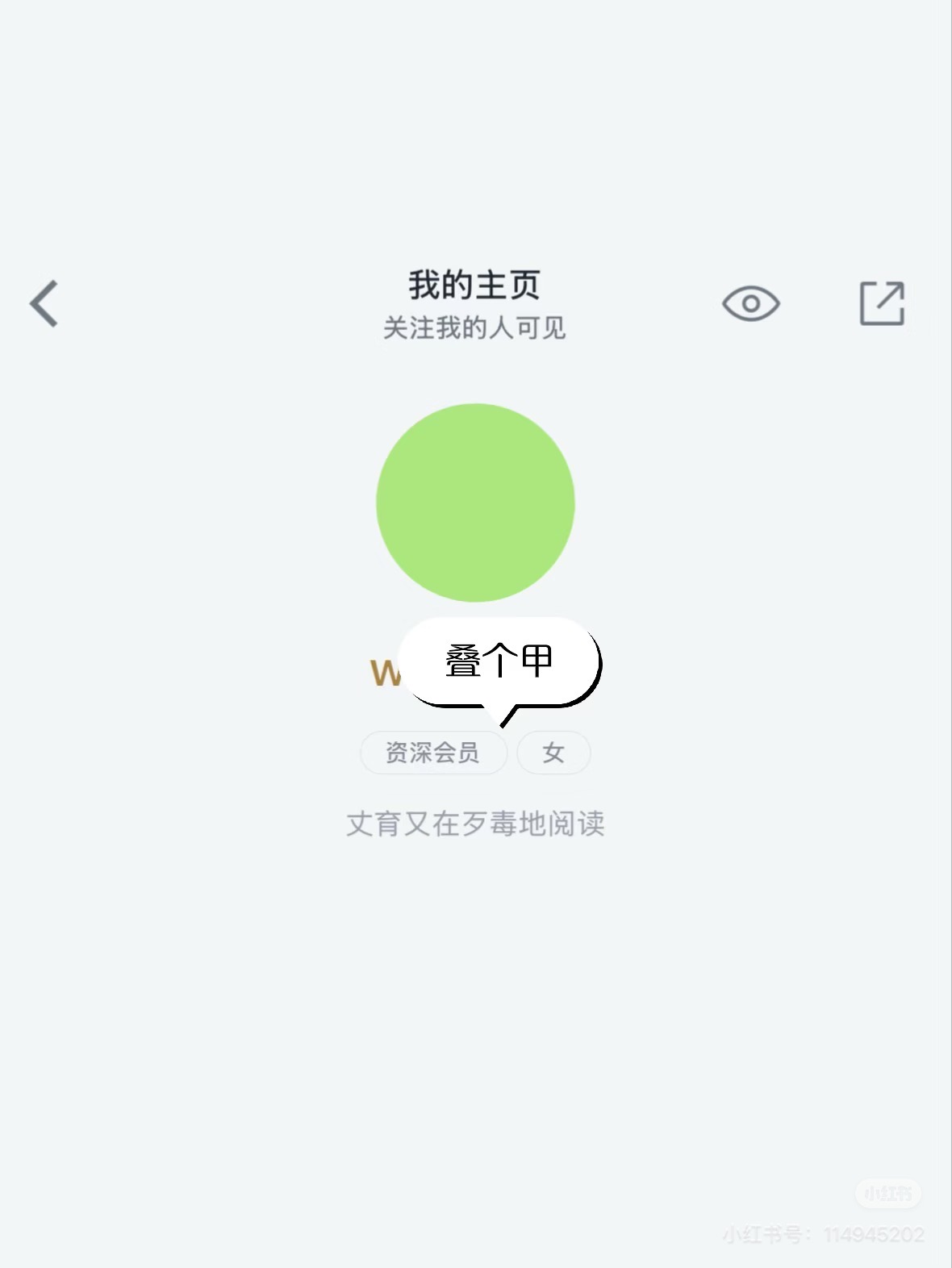Share the profile page
The height and width of the screenshot is (1268, 952).
point(882,303)
